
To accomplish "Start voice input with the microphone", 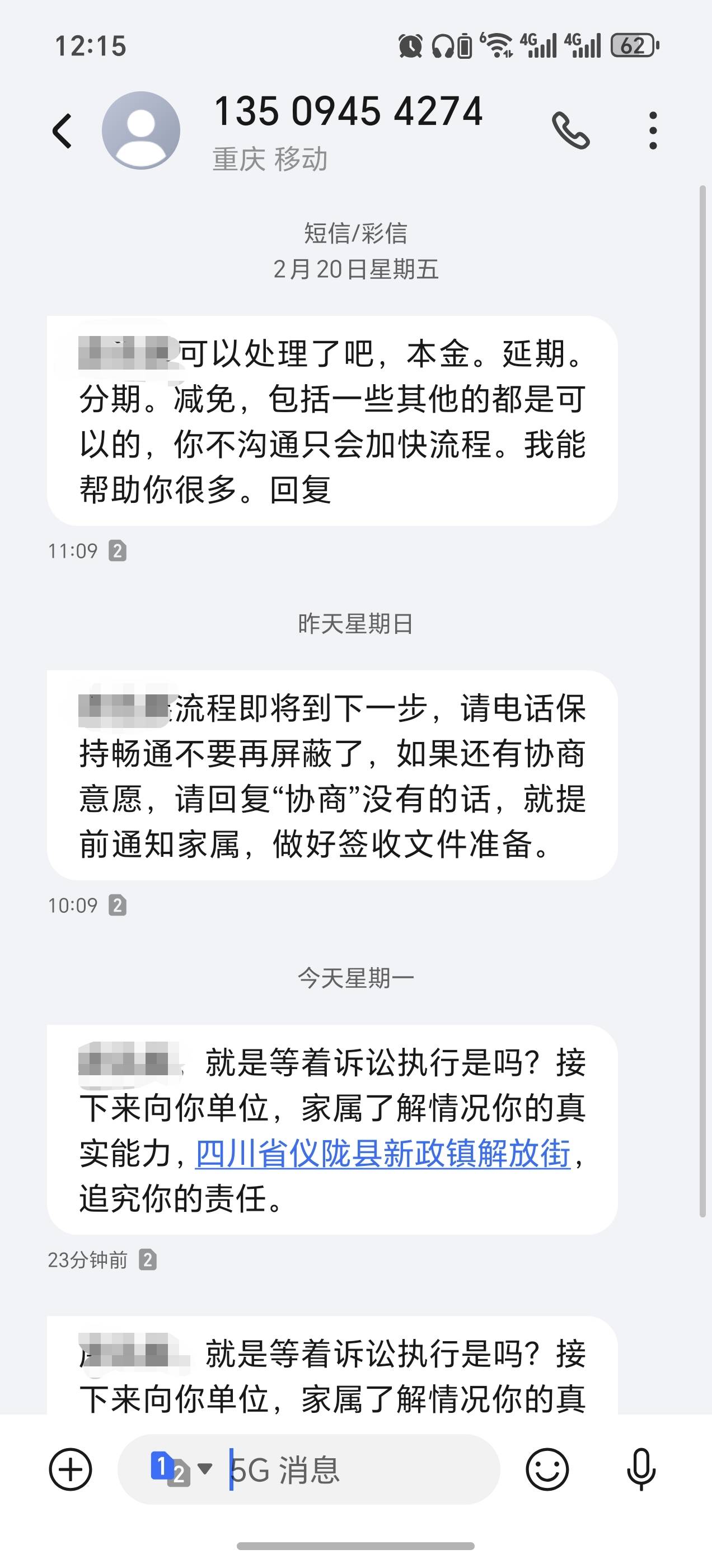I will pos(641,1469).
